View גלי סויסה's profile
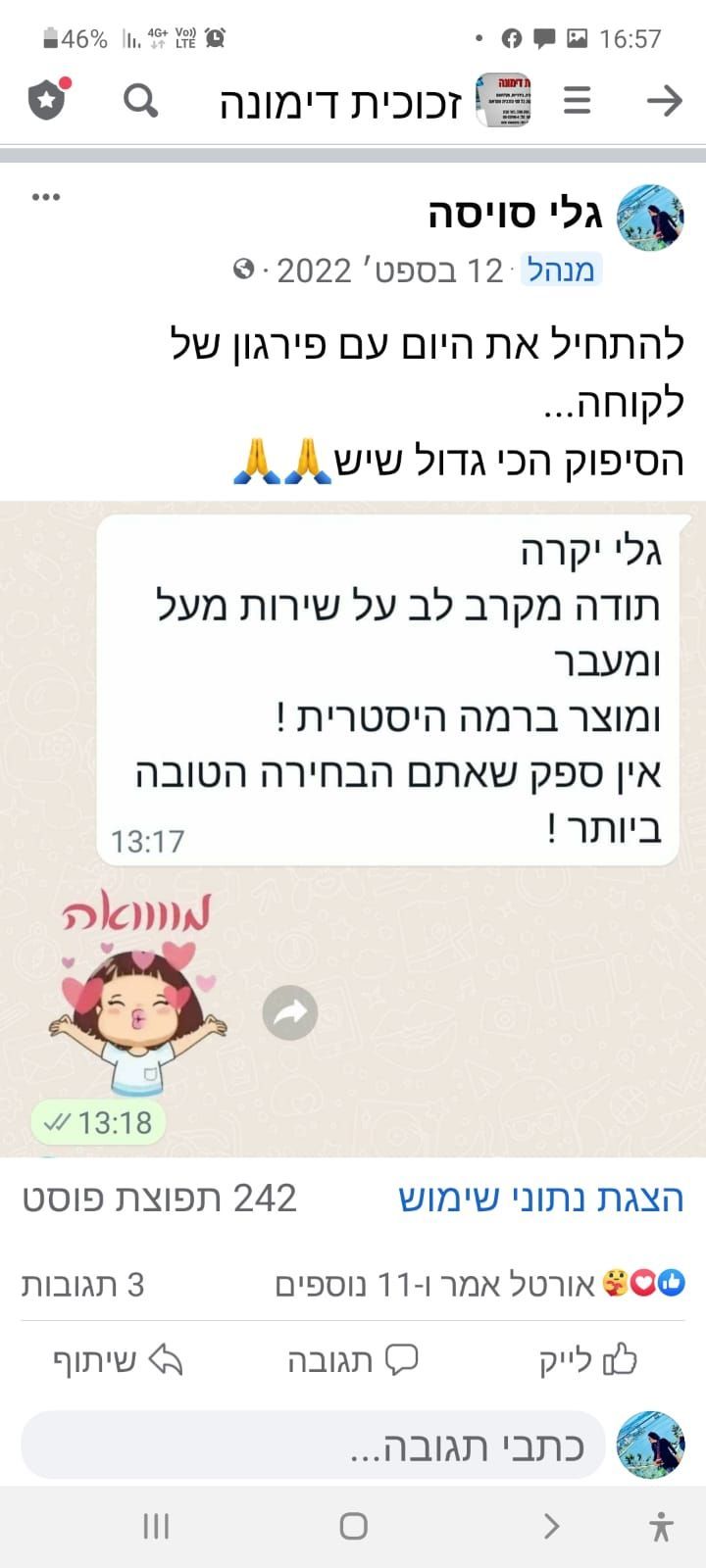 [515, 215]
